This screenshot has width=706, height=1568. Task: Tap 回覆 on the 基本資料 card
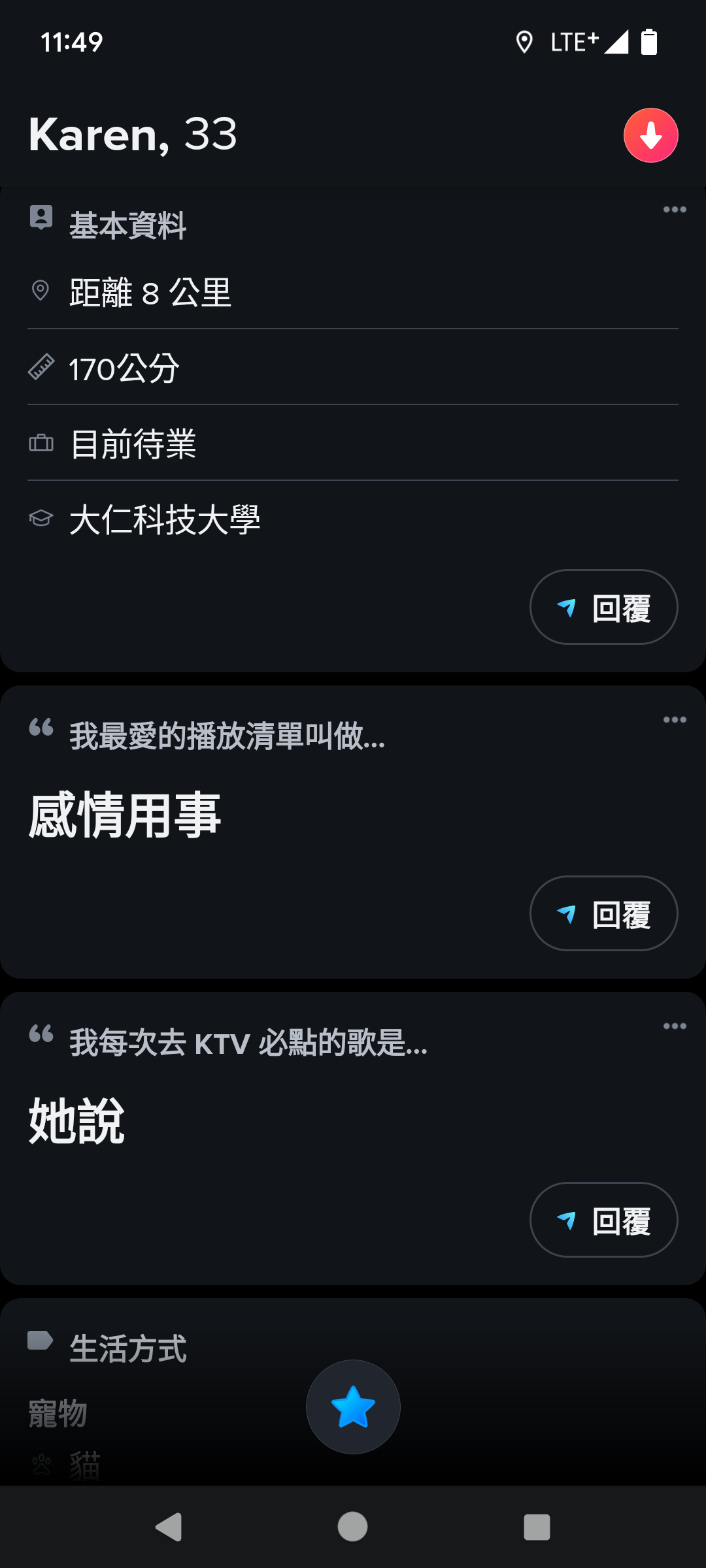click(x=603, y=607)
